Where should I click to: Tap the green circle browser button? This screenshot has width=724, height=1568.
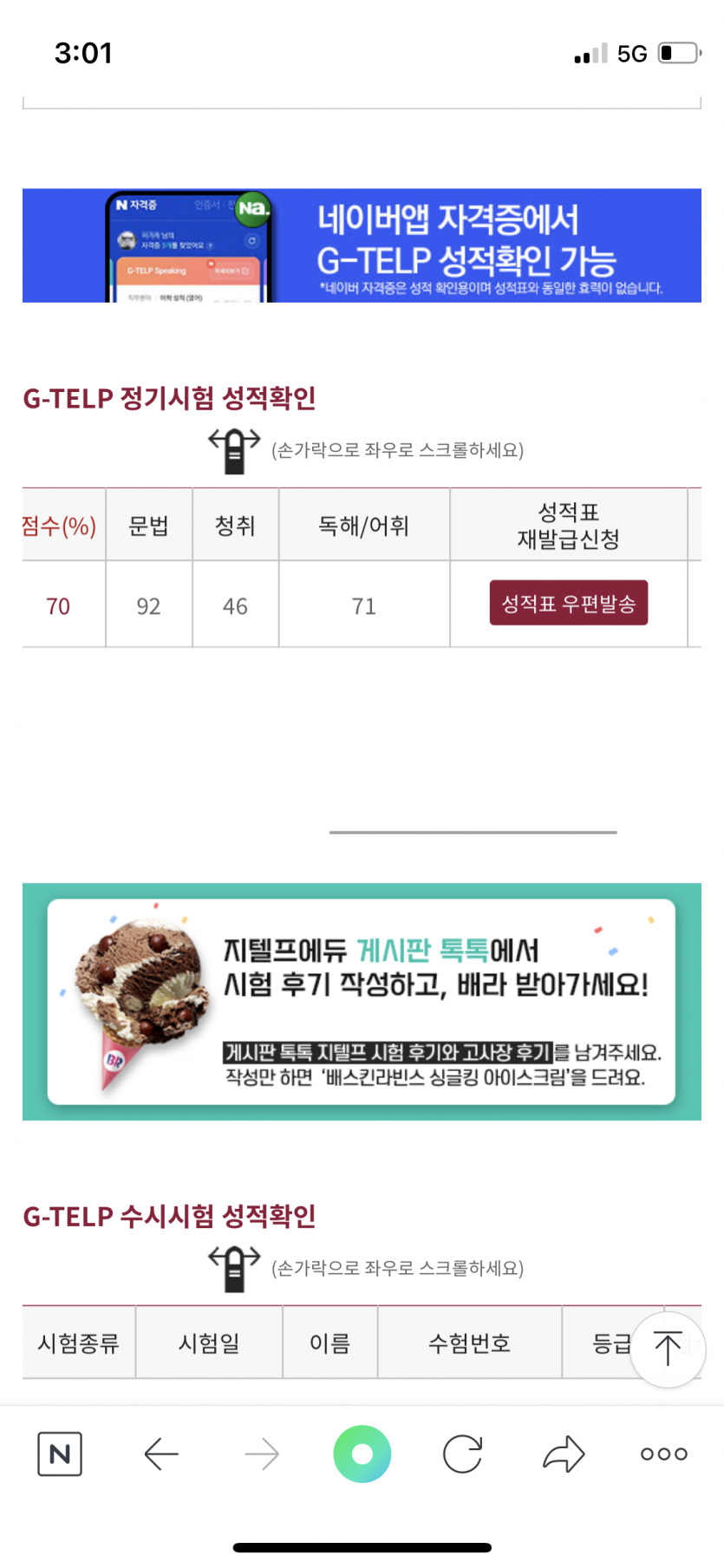point(362,1454)
